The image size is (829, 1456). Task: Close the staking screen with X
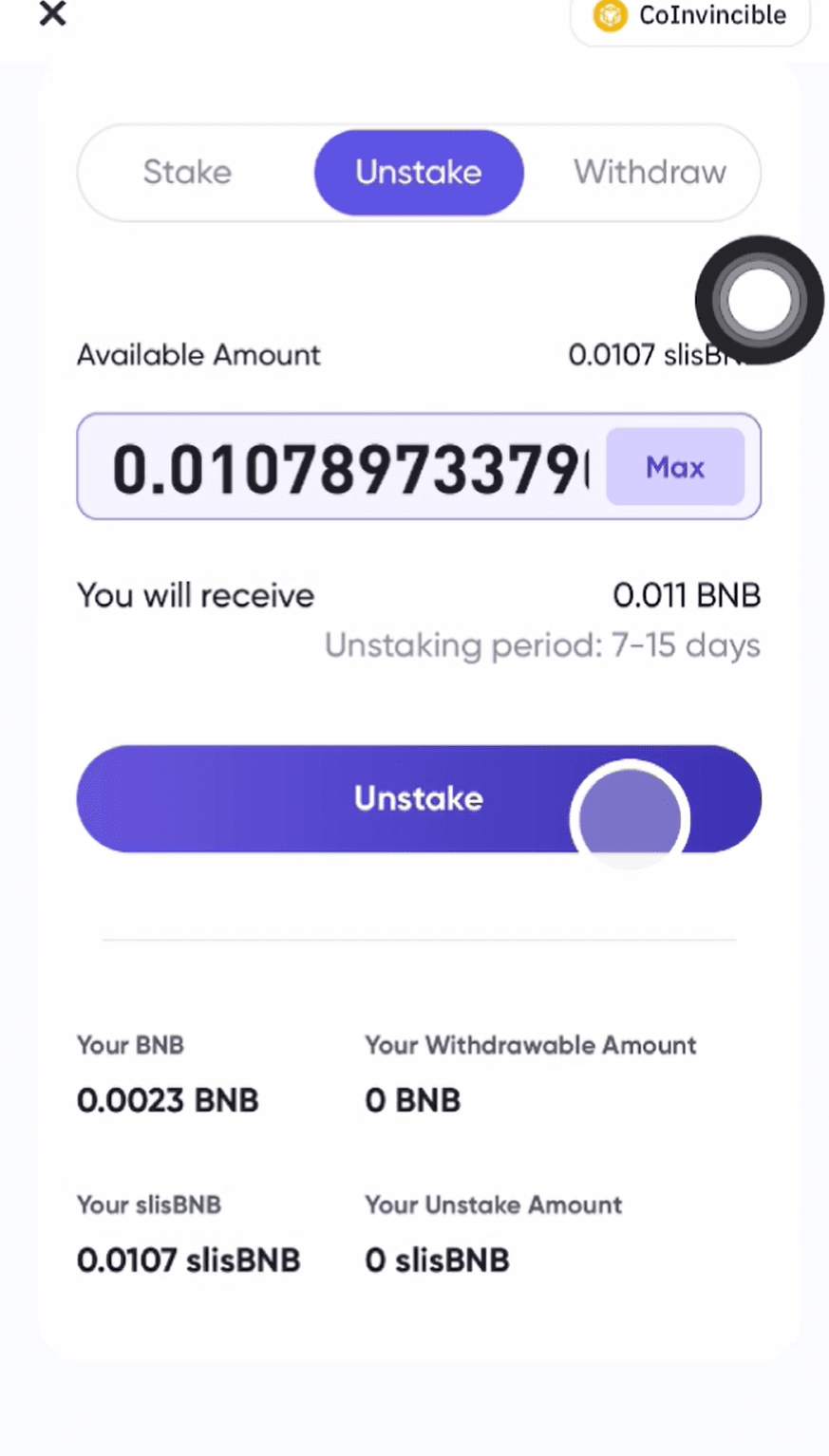pyautogui.click(x=52, y=14)
